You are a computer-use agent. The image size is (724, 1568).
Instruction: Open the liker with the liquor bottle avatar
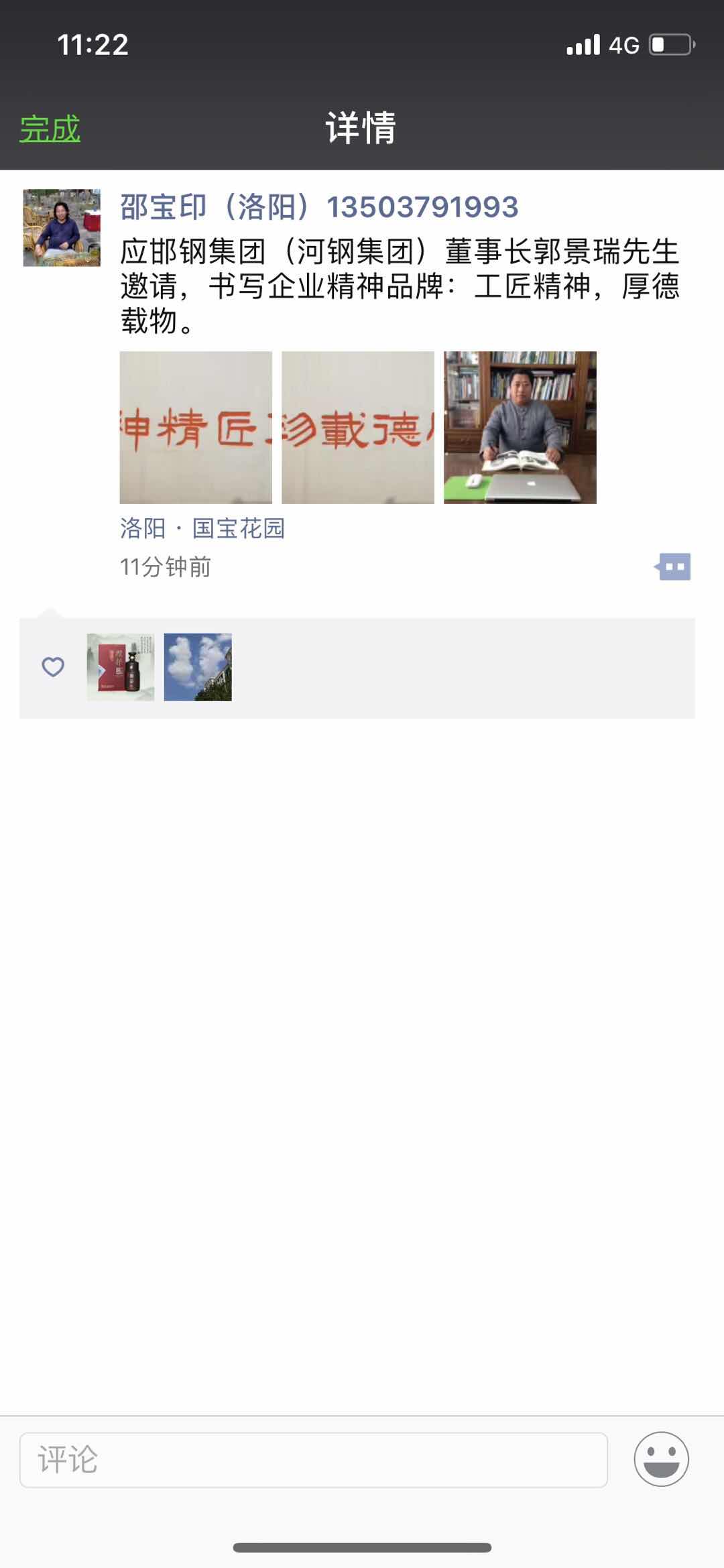click(x=121, y=667)
